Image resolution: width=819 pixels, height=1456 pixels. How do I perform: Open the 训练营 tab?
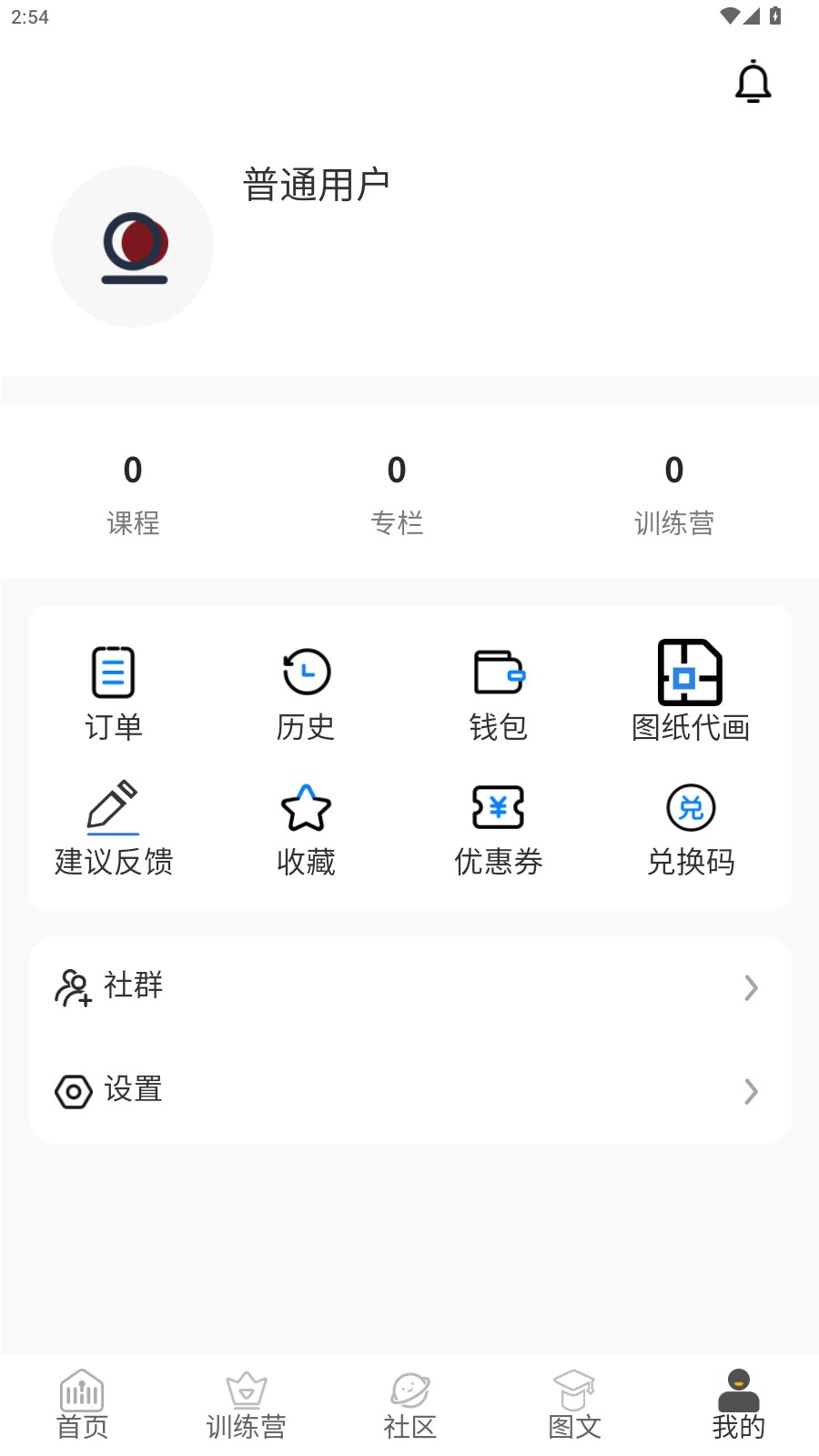coord(246,1404)
